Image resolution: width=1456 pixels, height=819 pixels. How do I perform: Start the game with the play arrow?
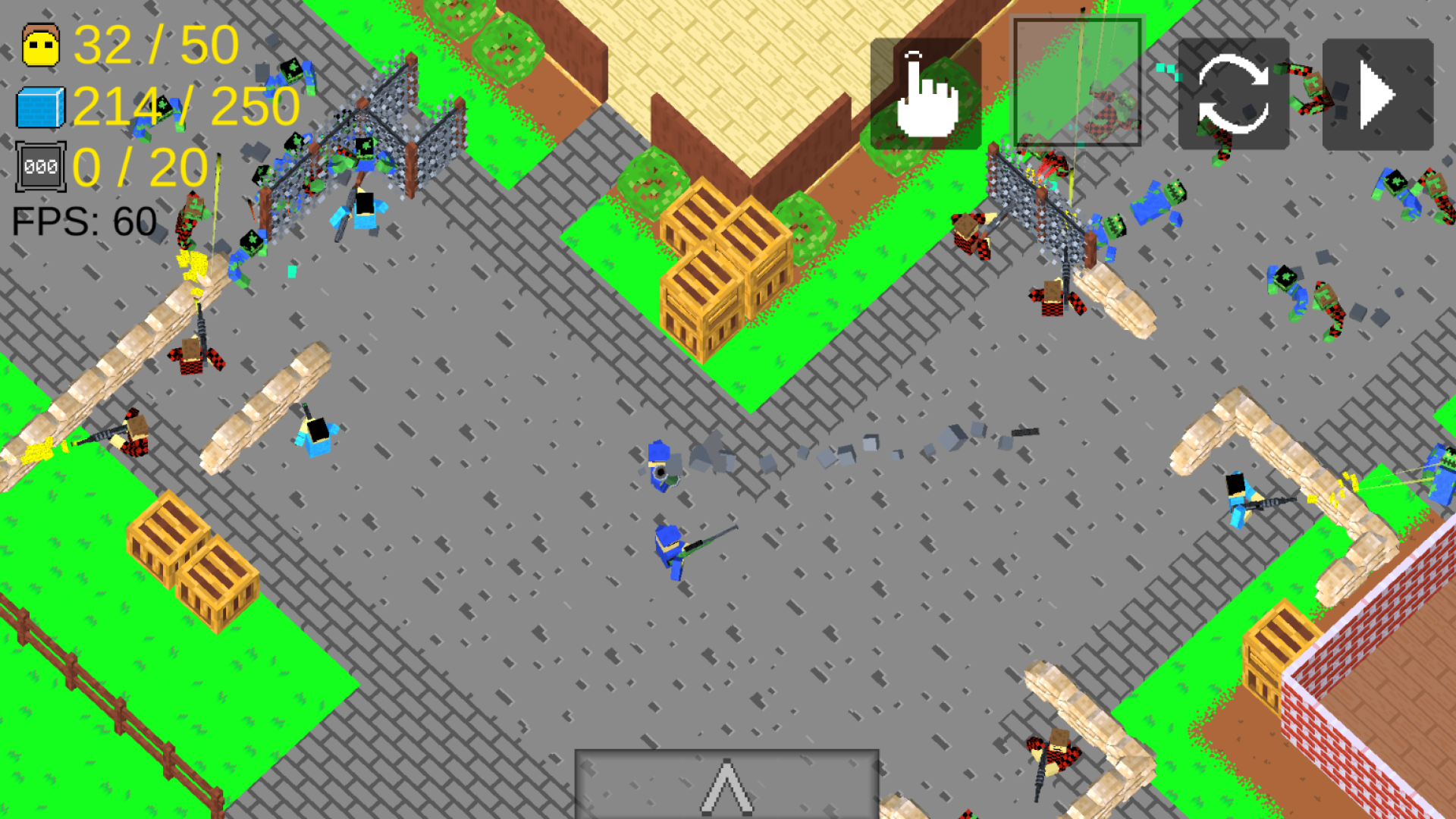(1377, 94)
